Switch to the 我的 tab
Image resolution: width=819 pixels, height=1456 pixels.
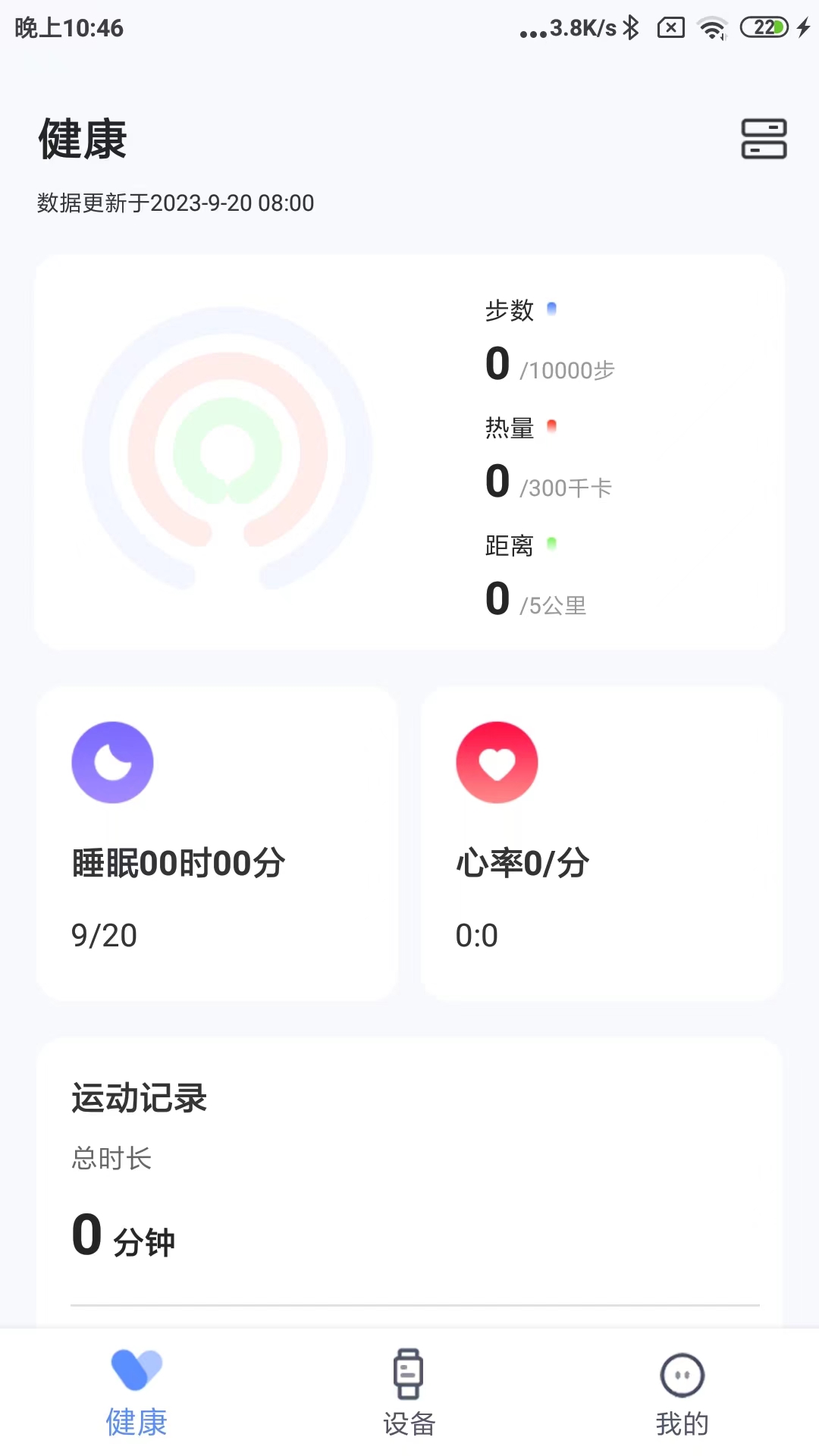[x=681, y=1399]
